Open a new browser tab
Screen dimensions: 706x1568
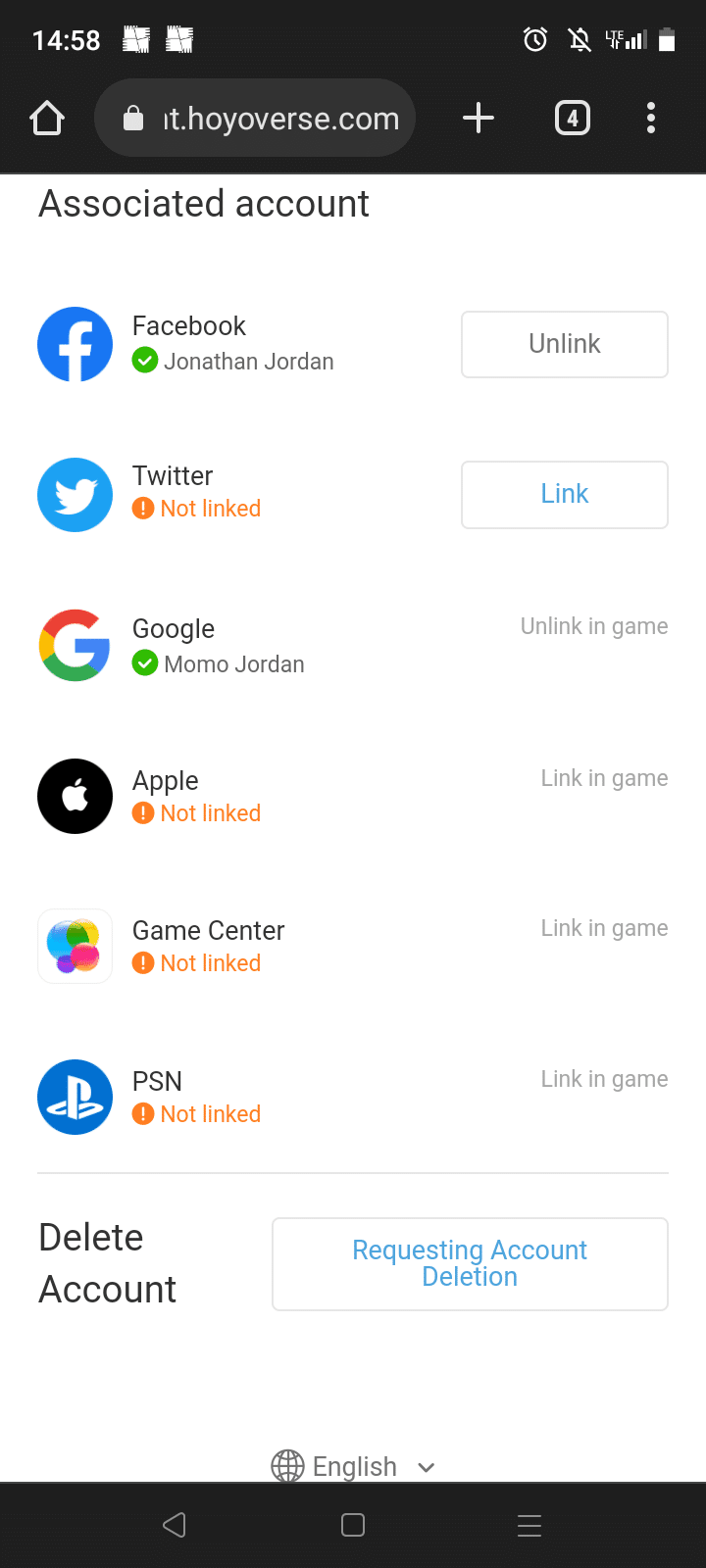(479, 119)
